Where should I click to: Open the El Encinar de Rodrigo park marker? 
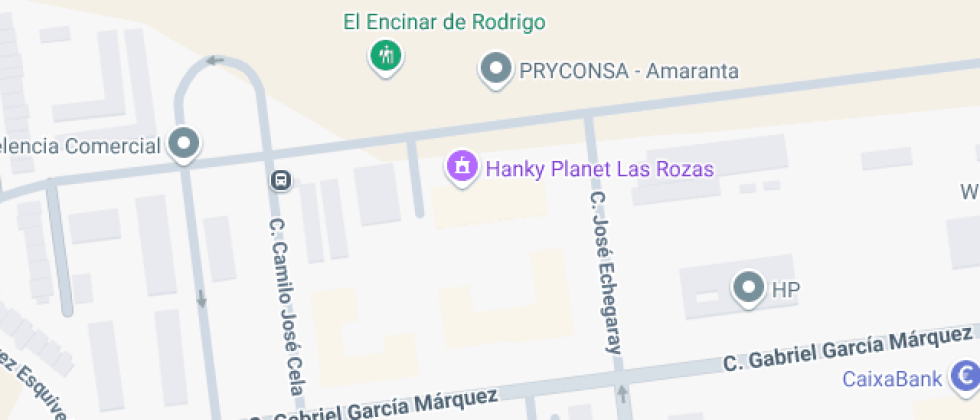click(384, 54)
